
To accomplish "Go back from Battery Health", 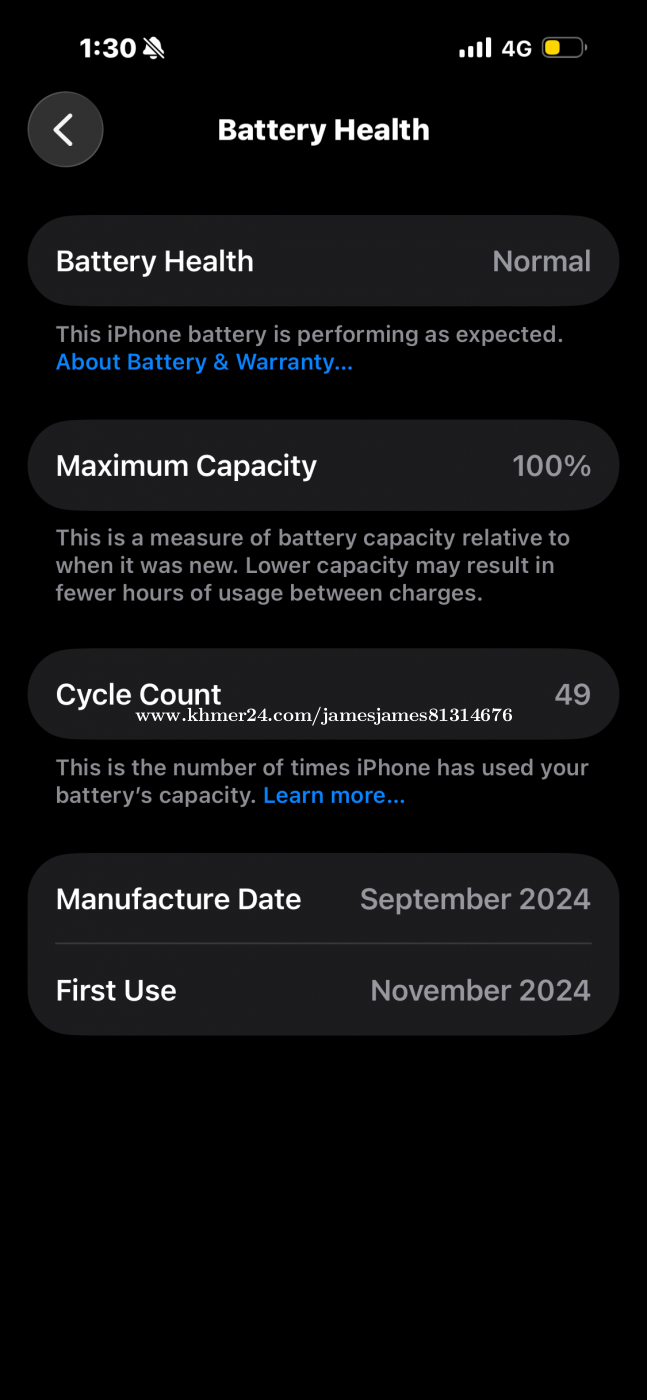I will 65,130.
